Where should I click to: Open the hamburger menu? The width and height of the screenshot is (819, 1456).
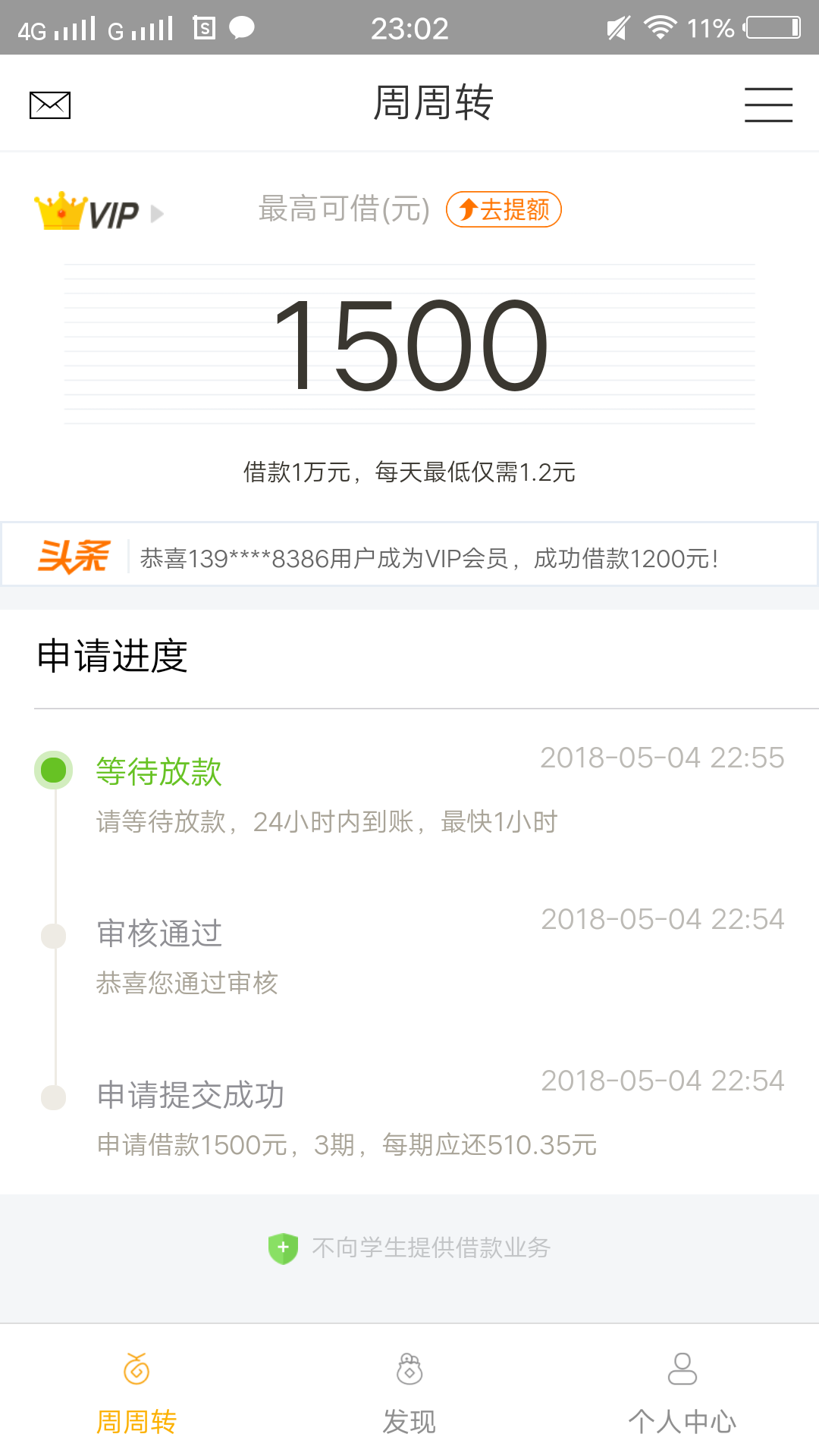point(768,105)
